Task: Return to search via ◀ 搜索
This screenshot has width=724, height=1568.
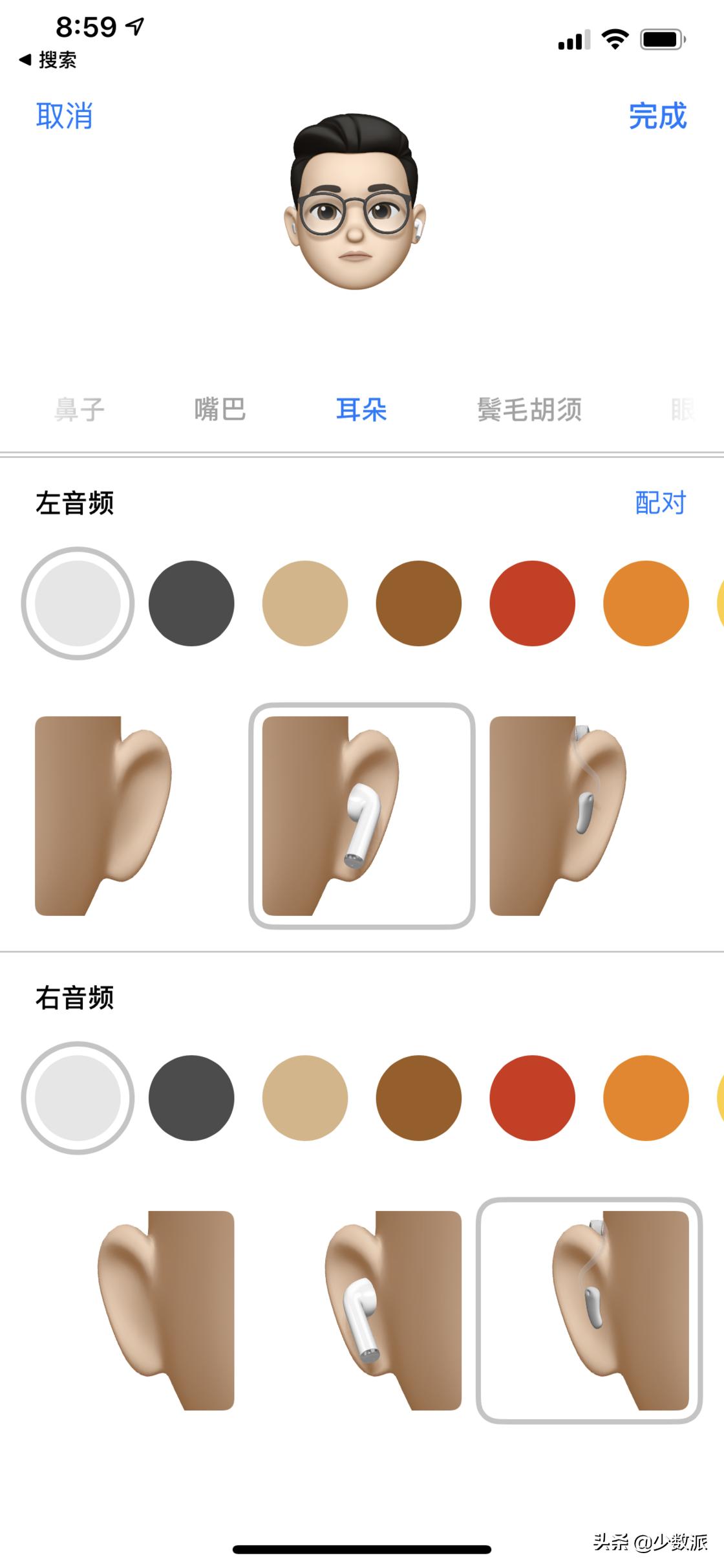Action: click(48, 61)
